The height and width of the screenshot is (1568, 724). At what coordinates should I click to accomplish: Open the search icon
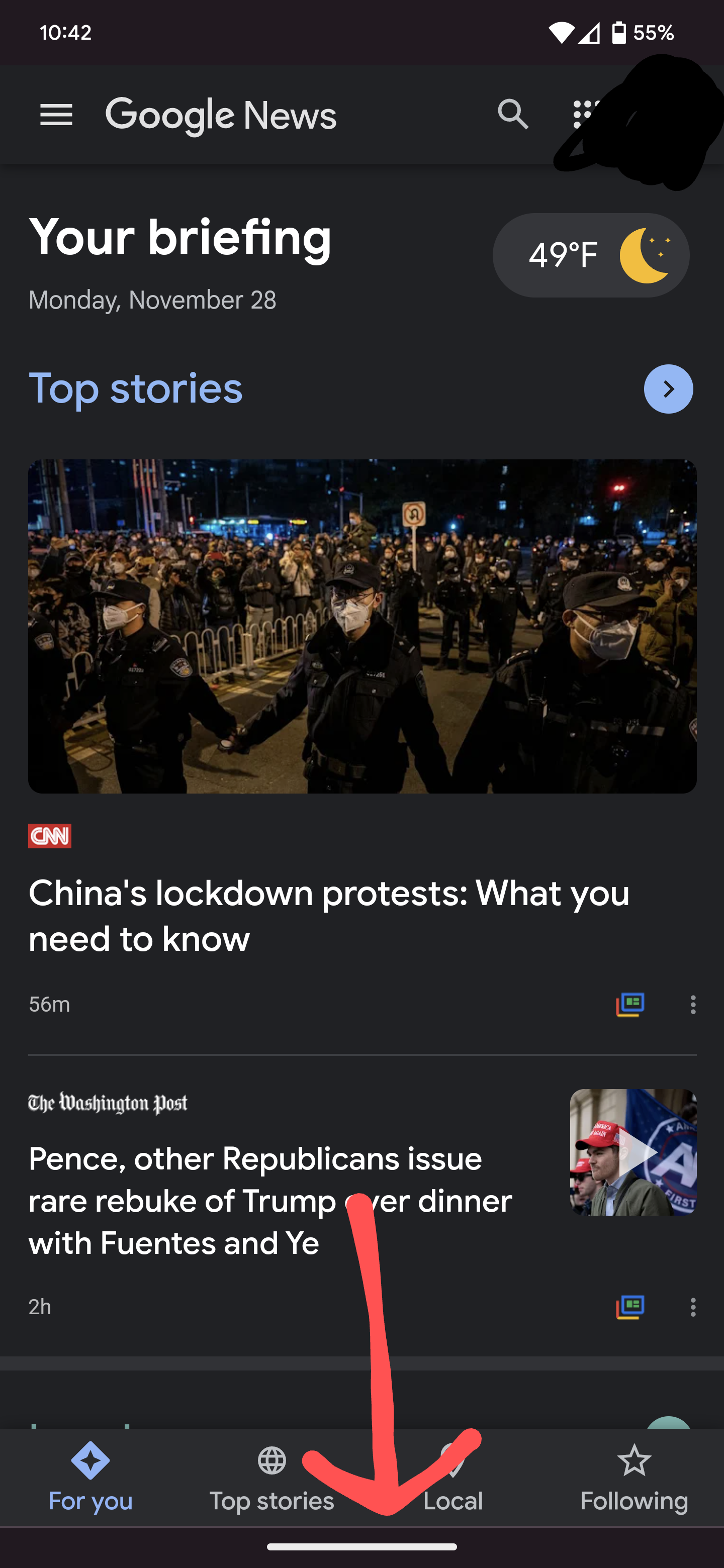click(x=513, y=115)
